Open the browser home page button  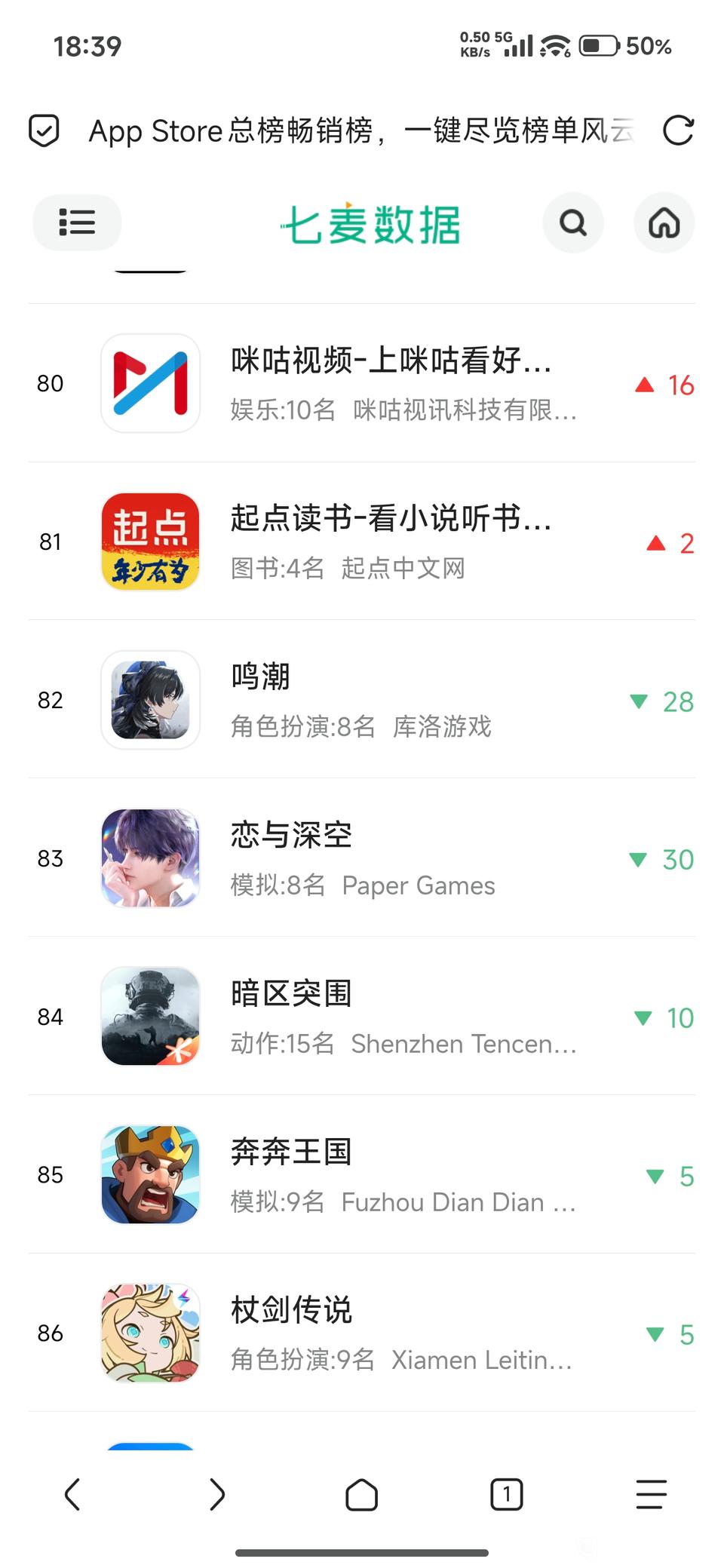[362, 1494]
